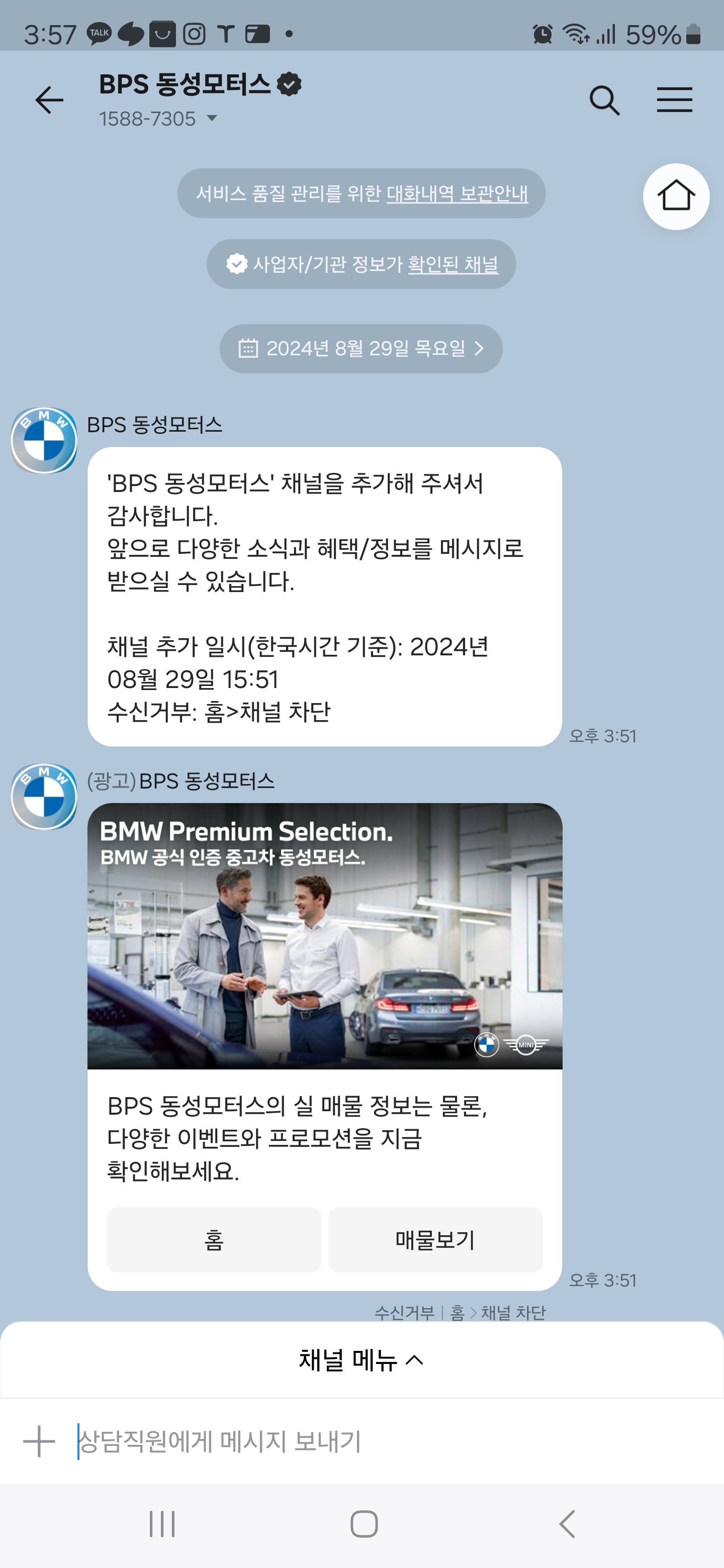This screenshot has width=724, height=1568.
Task: Open the BMW Premium Selection banner image
Action: (x=325, y=936)
